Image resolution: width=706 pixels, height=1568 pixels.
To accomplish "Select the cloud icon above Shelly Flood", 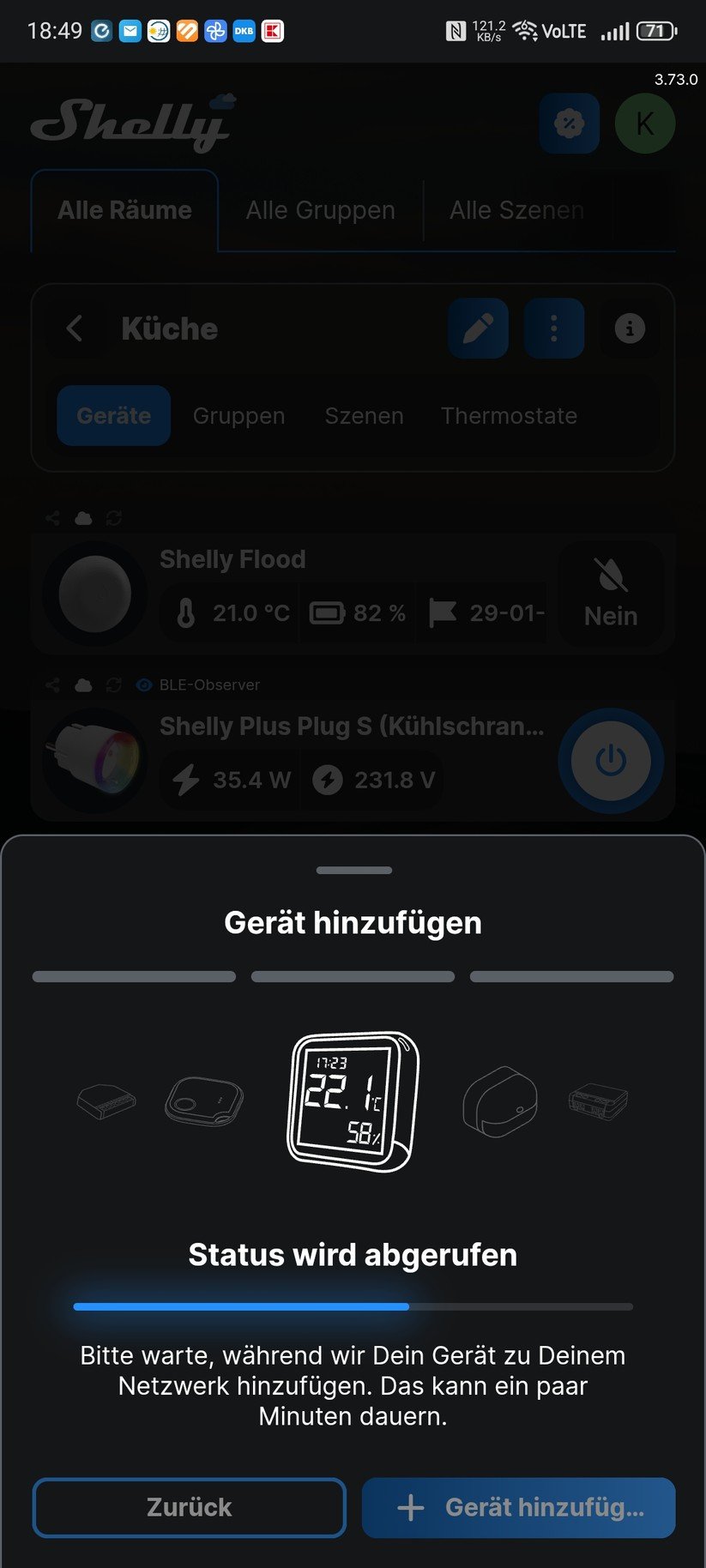I will coord(82,518).
